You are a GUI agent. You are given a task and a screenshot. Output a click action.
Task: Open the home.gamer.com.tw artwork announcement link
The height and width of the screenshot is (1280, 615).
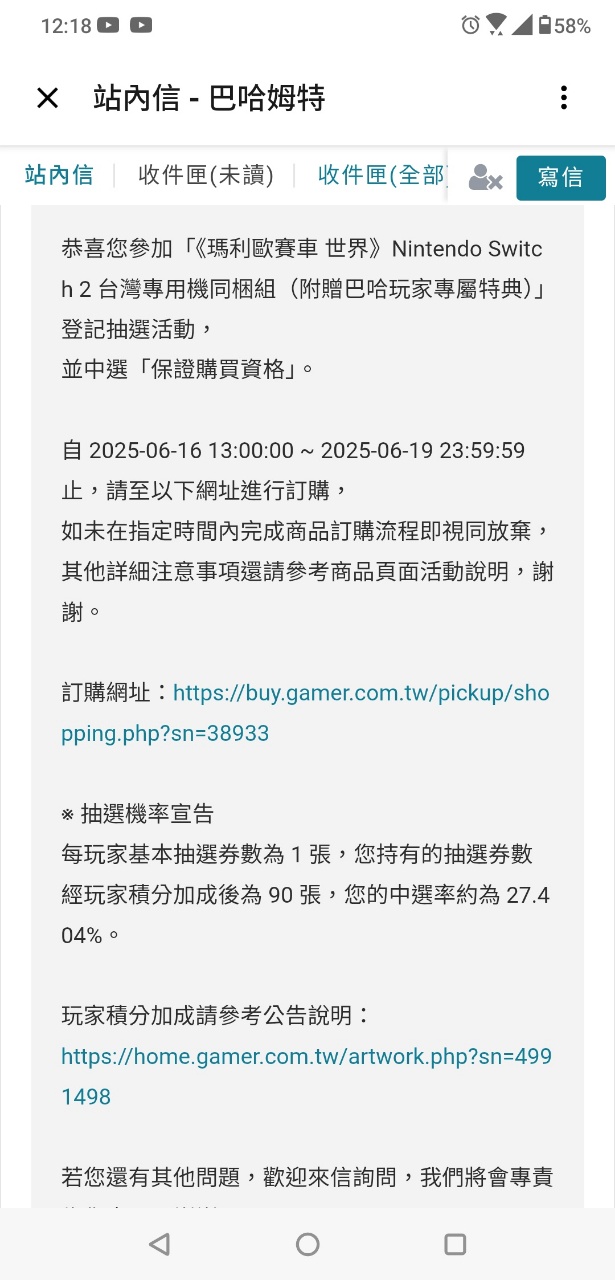click(306, 1076)
